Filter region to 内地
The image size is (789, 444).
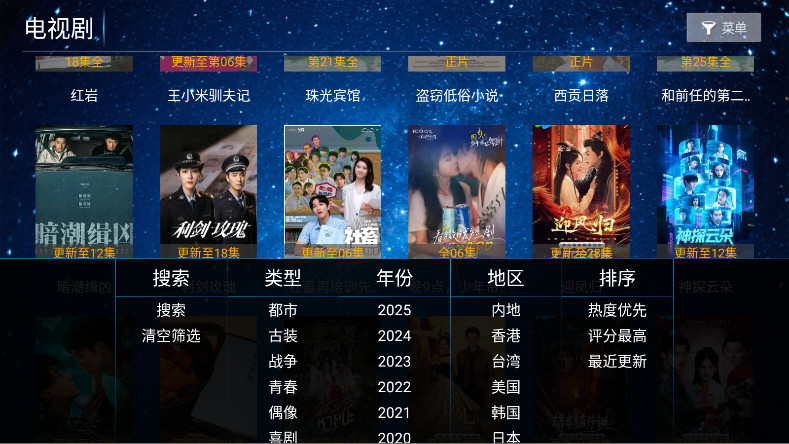[x=506, y=310]
